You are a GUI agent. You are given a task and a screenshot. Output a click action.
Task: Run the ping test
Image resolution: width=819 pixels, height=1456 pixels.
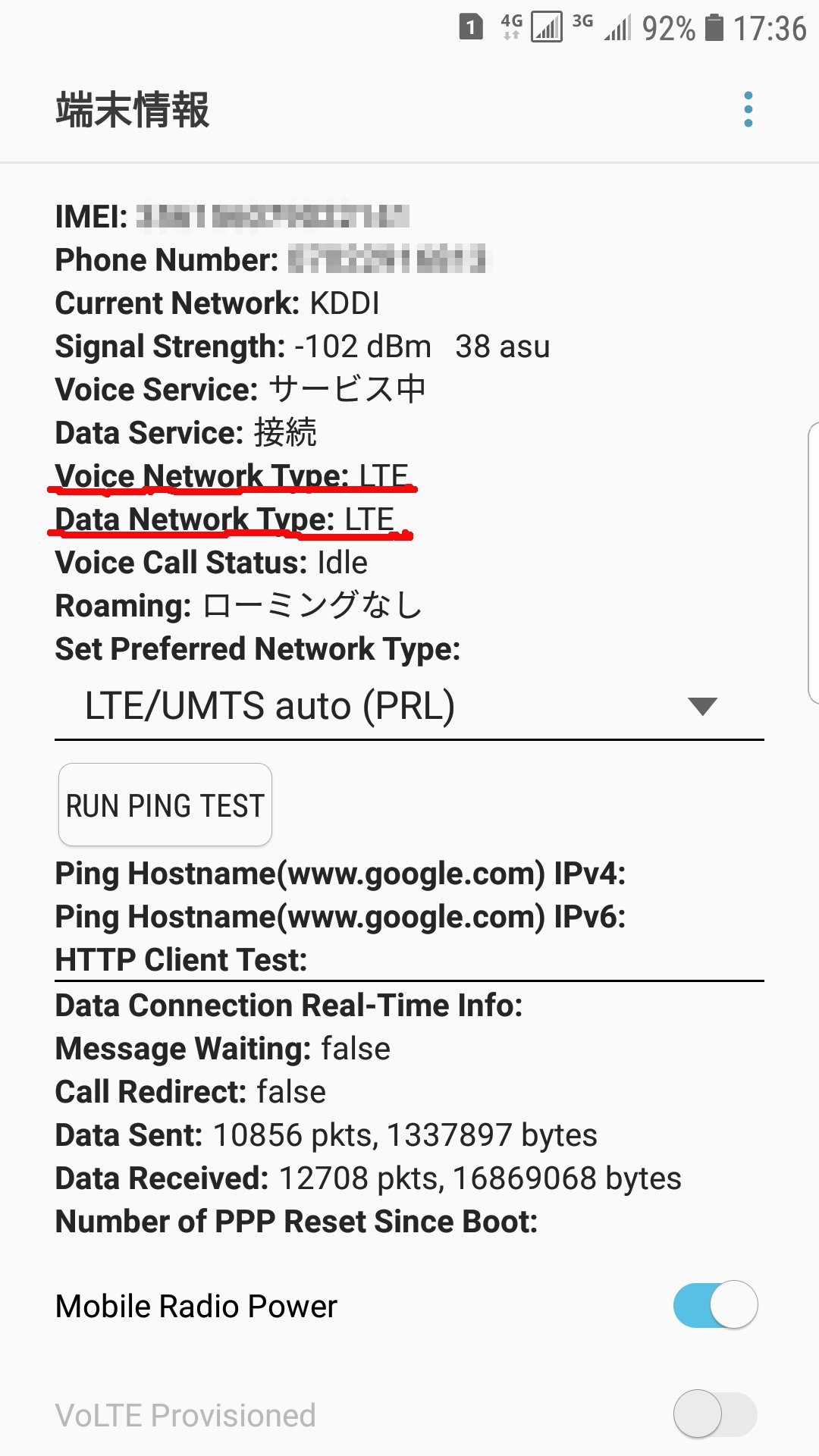pyautogui.click(x=165, y=805)
